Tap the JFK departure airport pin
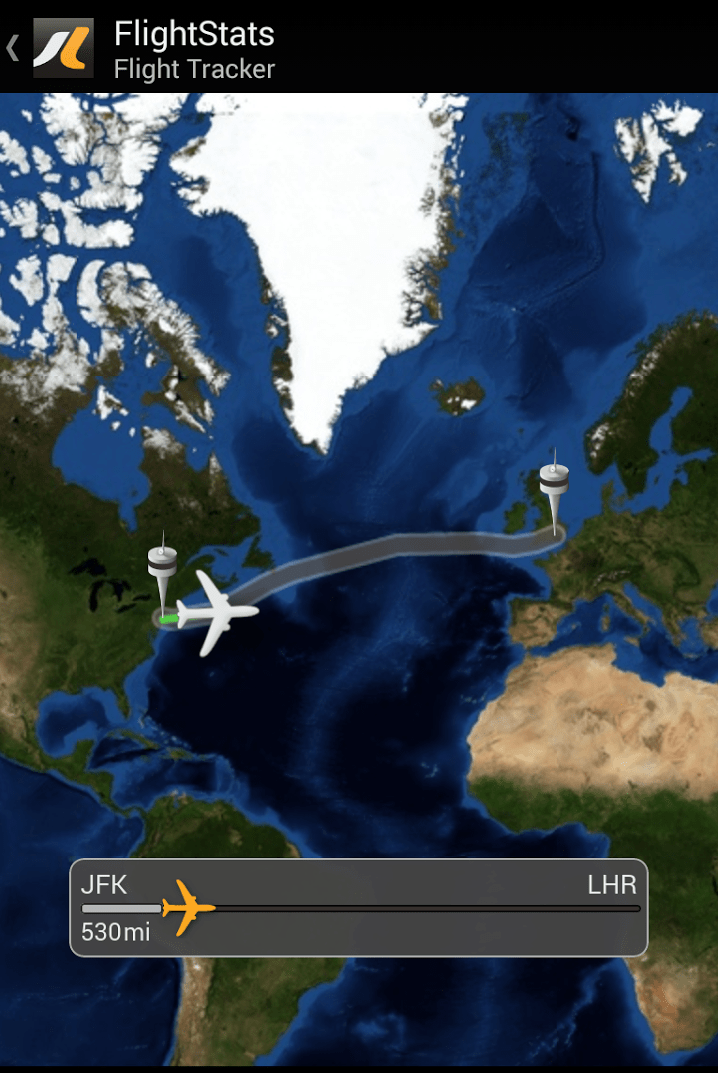The image size is (718, 1073). click(161, 565)
